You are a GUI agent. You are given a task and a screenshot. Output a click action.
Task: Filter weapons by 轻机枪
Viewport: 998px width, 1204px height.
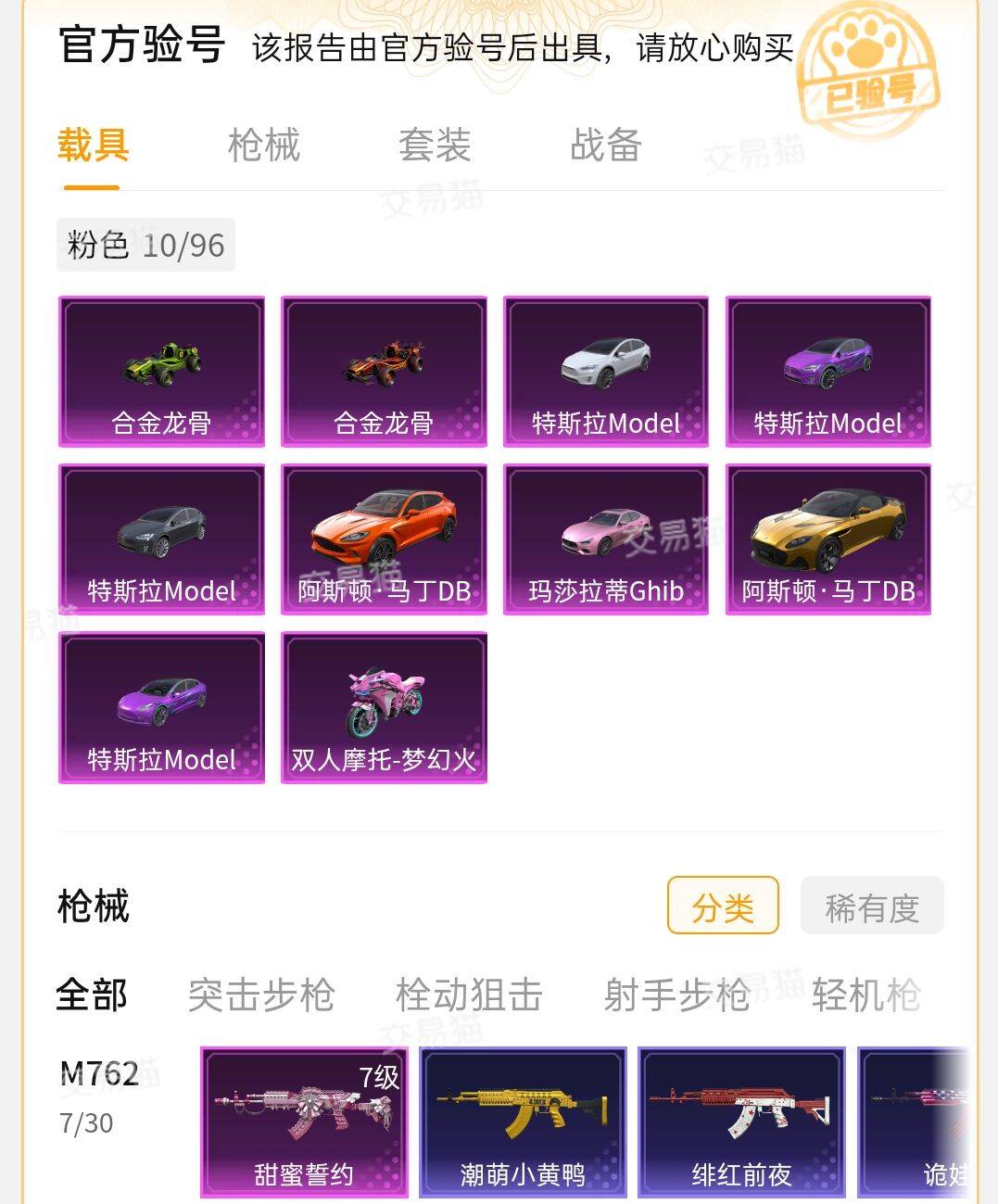coord(865,995)
